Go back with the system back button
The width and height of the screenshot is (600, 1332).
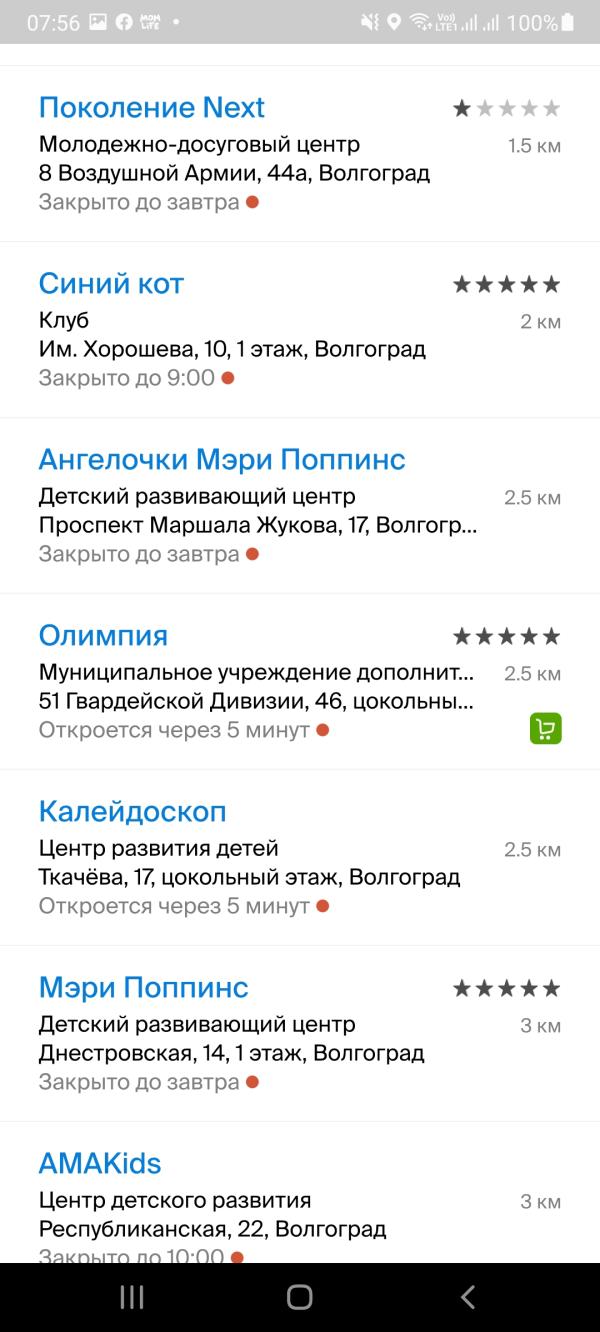pyautogui.click(x=467, y=1297)
